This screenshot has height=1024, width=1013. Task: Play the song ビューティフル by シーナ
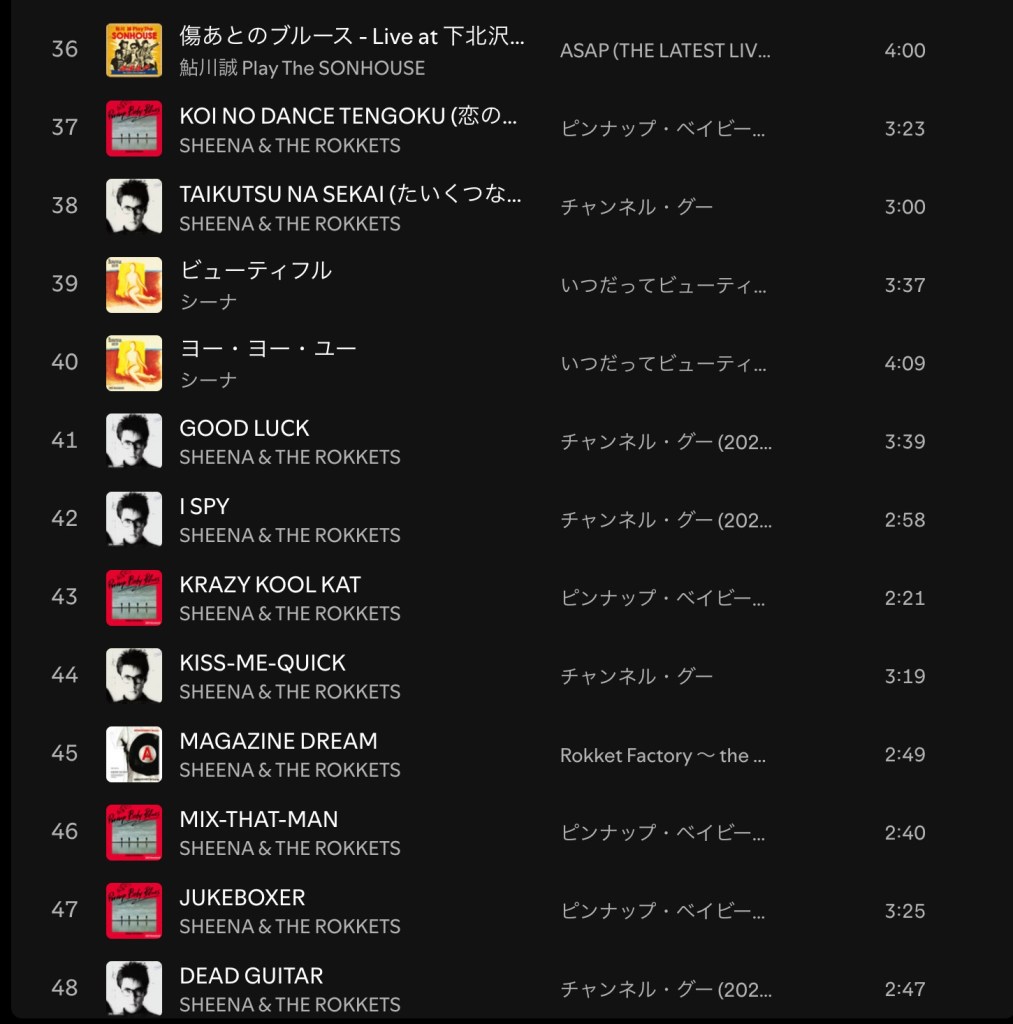point(256,271)
